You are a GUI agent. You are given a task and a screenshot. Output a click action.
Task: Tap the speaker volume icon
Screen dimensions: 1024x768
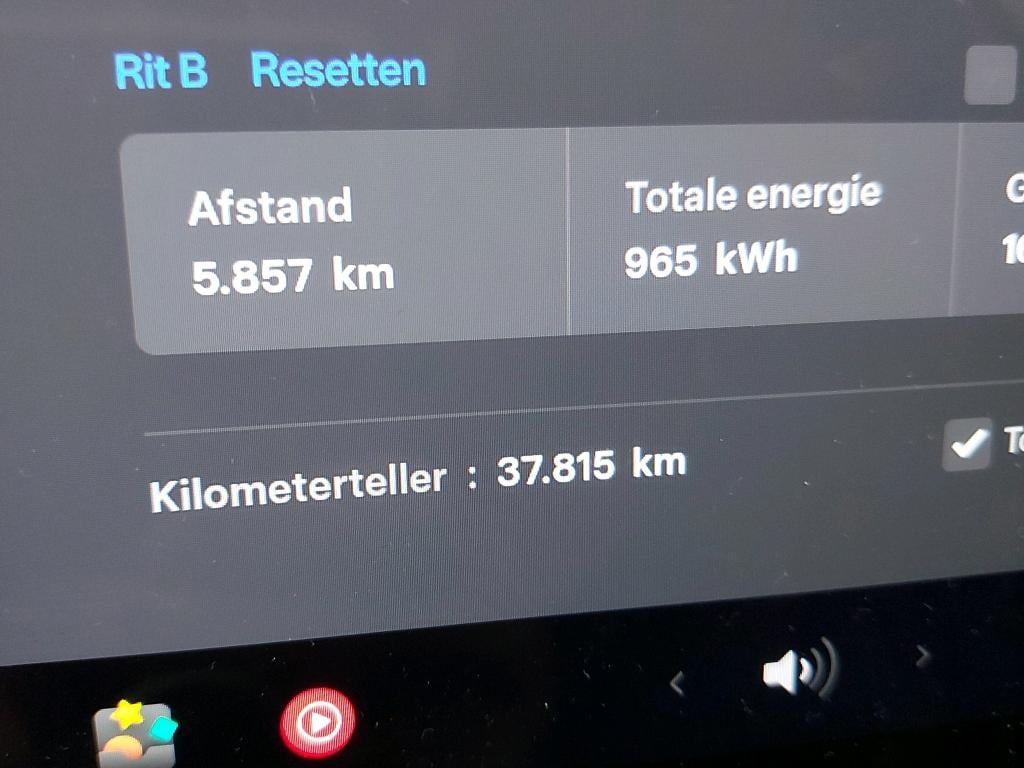799,671
